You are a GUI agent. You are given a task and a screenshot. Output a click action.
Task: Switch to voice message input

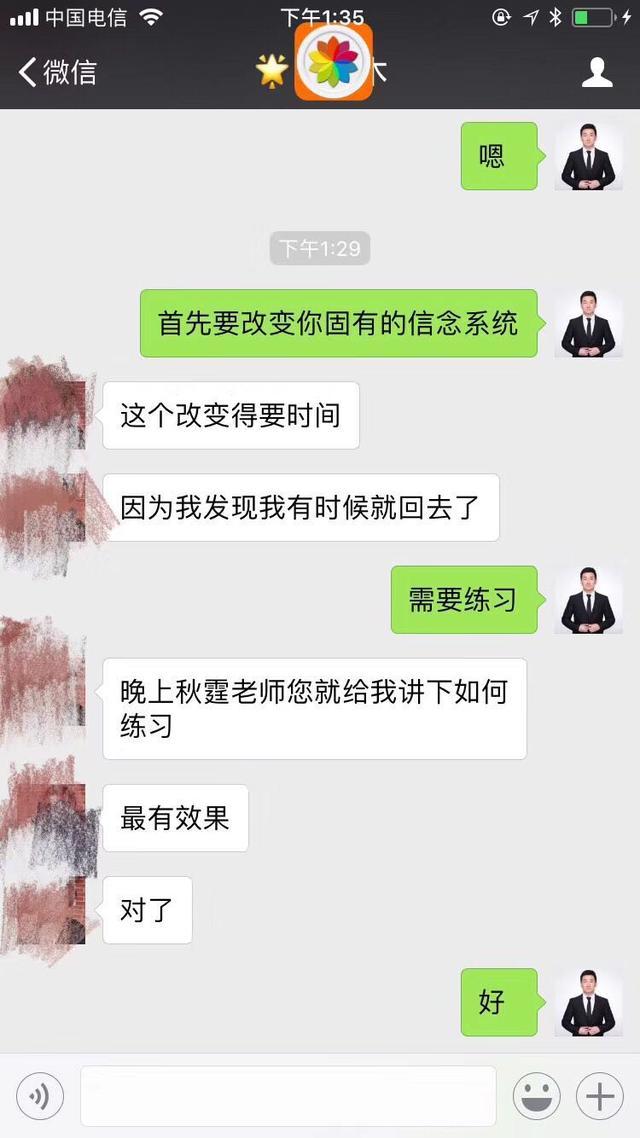point(40,1097)
